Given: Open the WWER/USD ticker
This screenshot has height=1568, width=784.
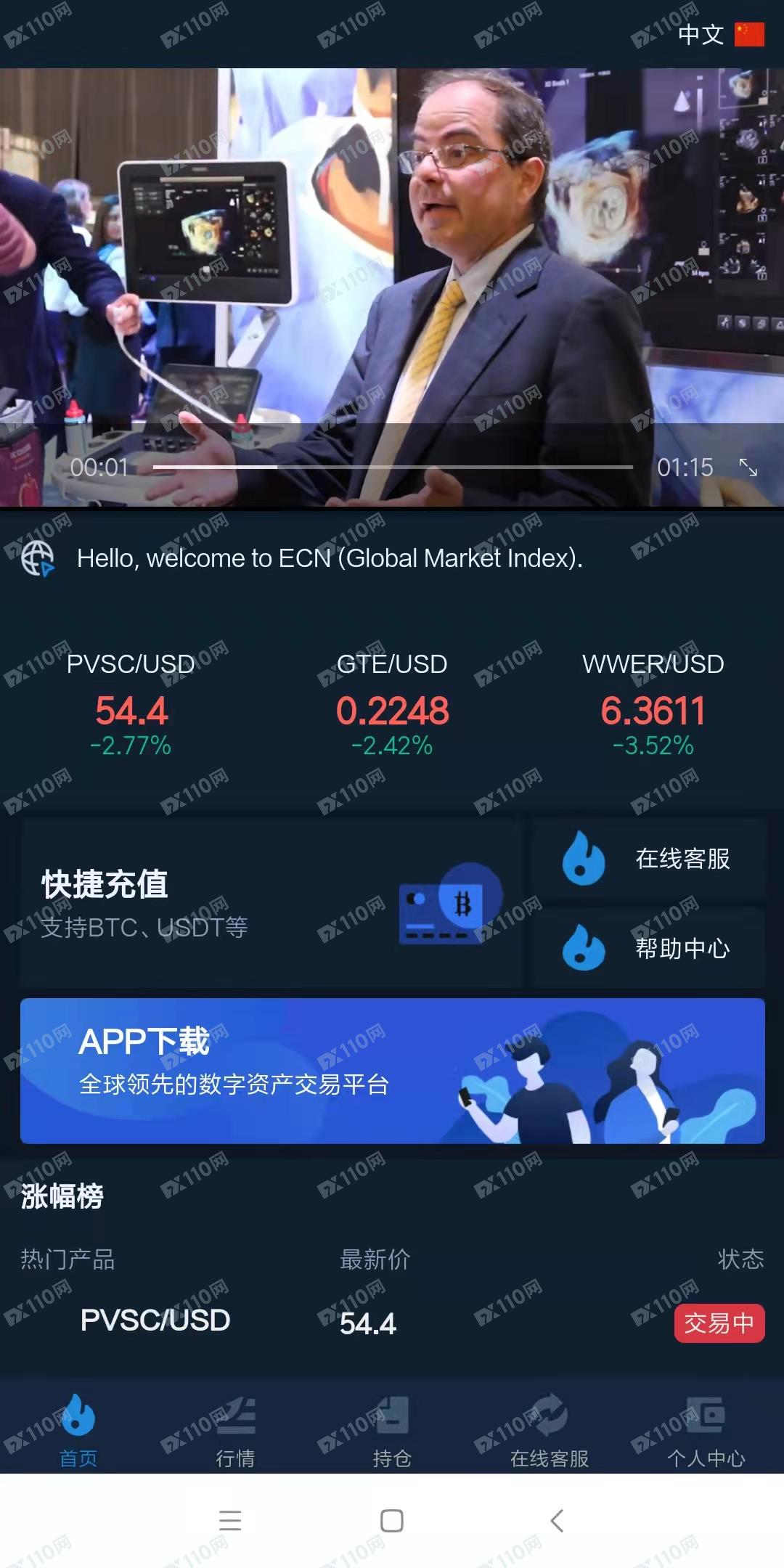Looking at the screenshot, I should pyautogui.click(x=653, y=704).
